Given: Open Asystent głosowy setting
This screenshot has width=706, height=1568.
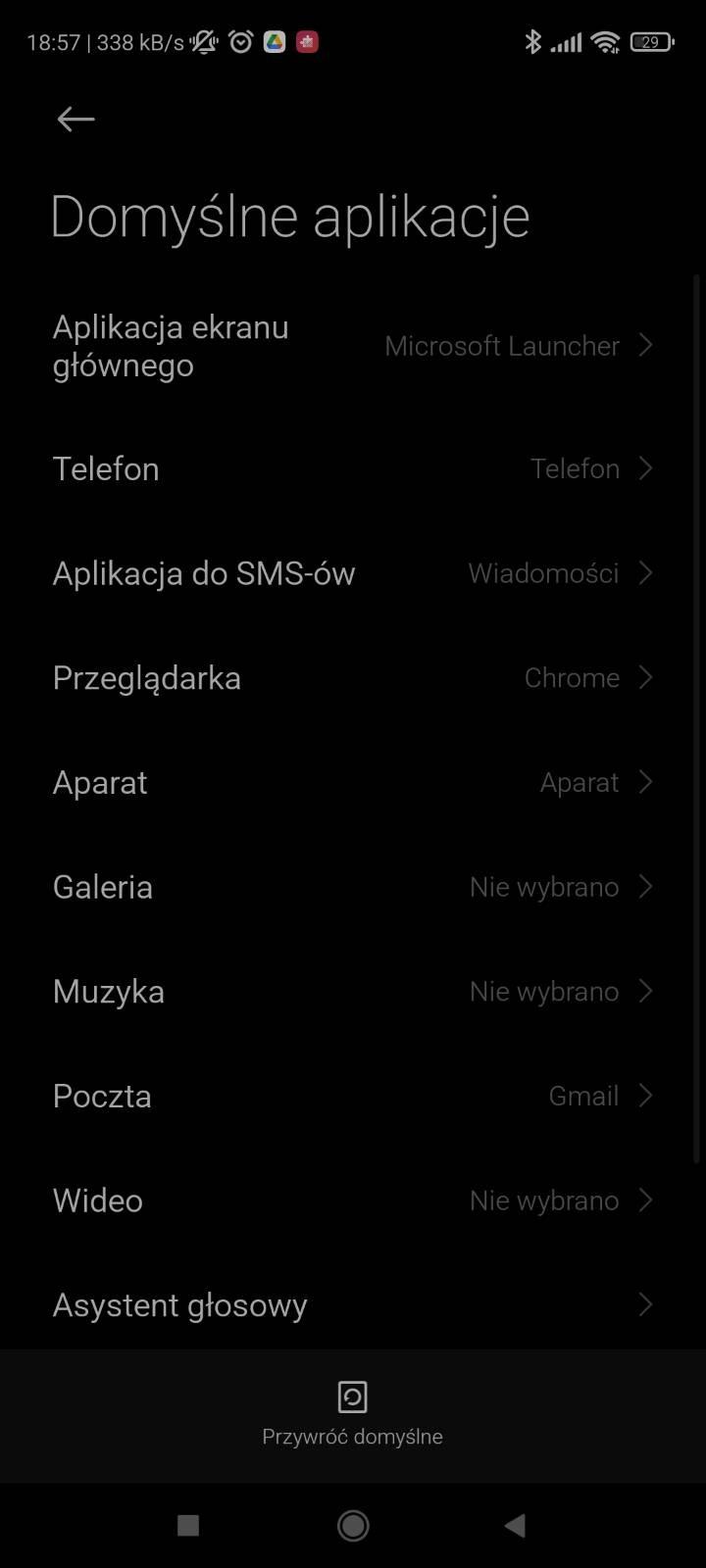Looking at the screenshot, I should (x=353, y=1305).
